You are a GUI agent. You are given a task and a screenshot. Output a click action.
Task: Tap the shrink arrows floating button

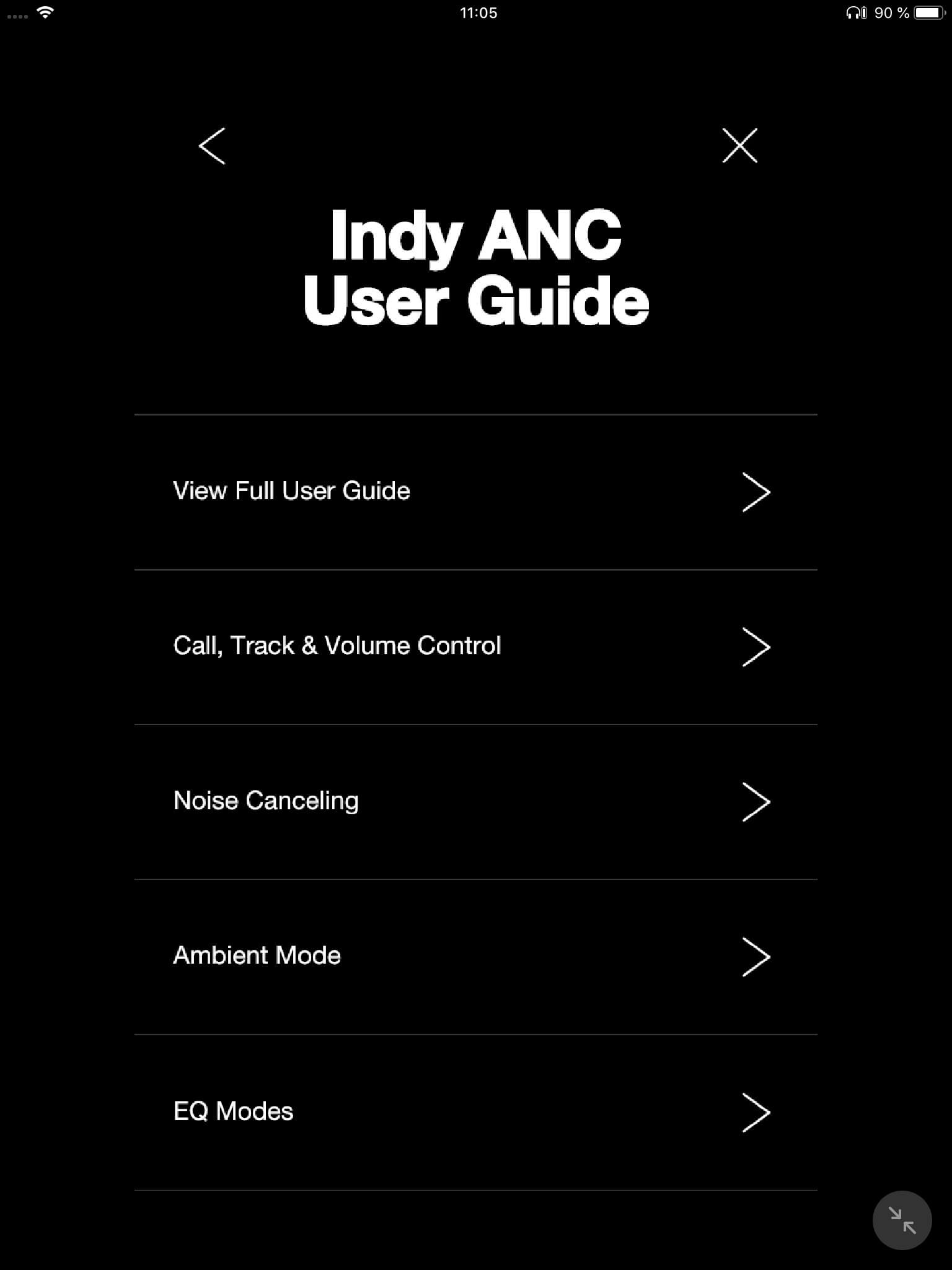pyautogui.click(x=902, y=1220)
